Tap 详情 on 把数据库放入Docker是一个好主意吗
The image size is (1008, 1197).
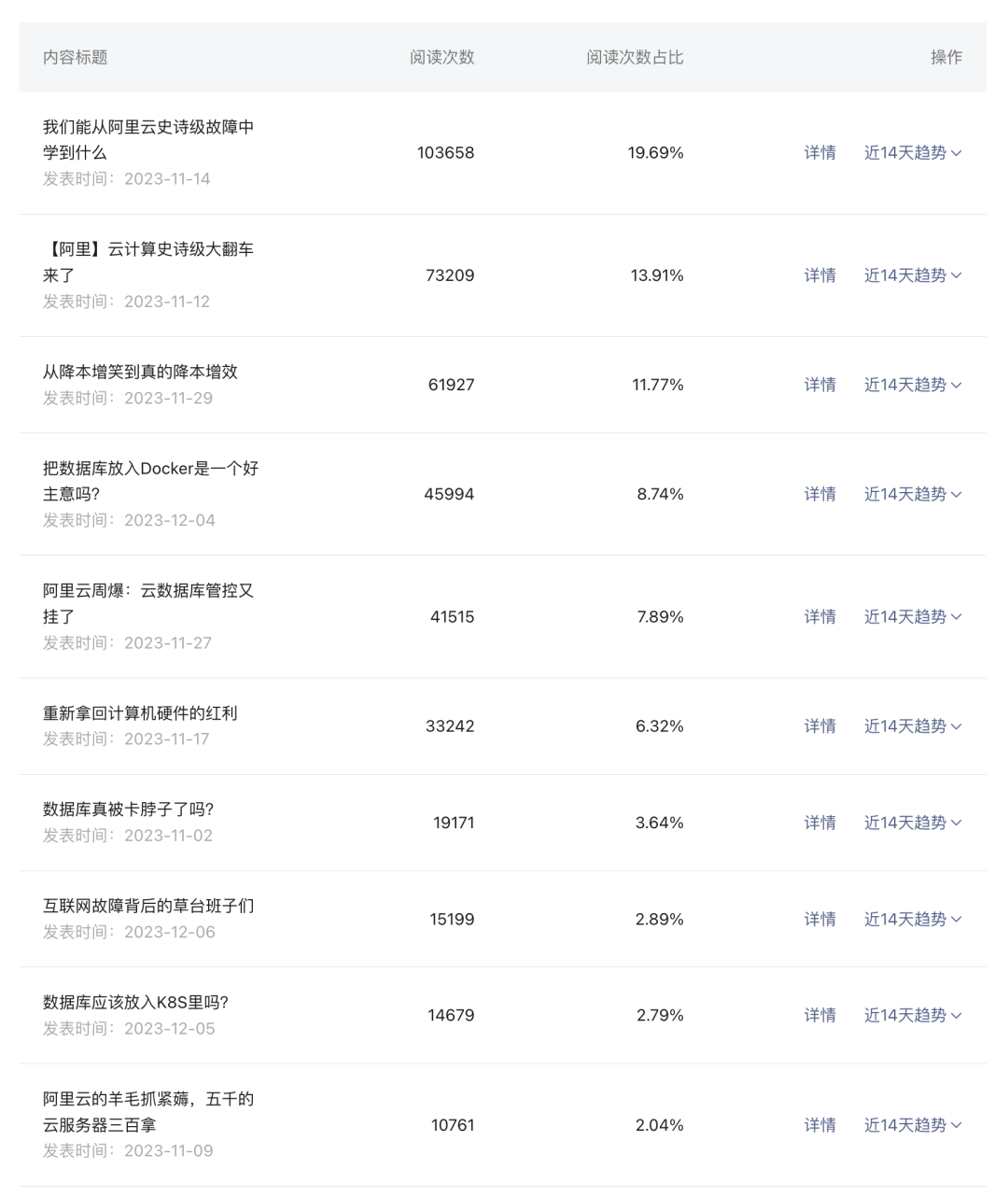click(819, 494)
